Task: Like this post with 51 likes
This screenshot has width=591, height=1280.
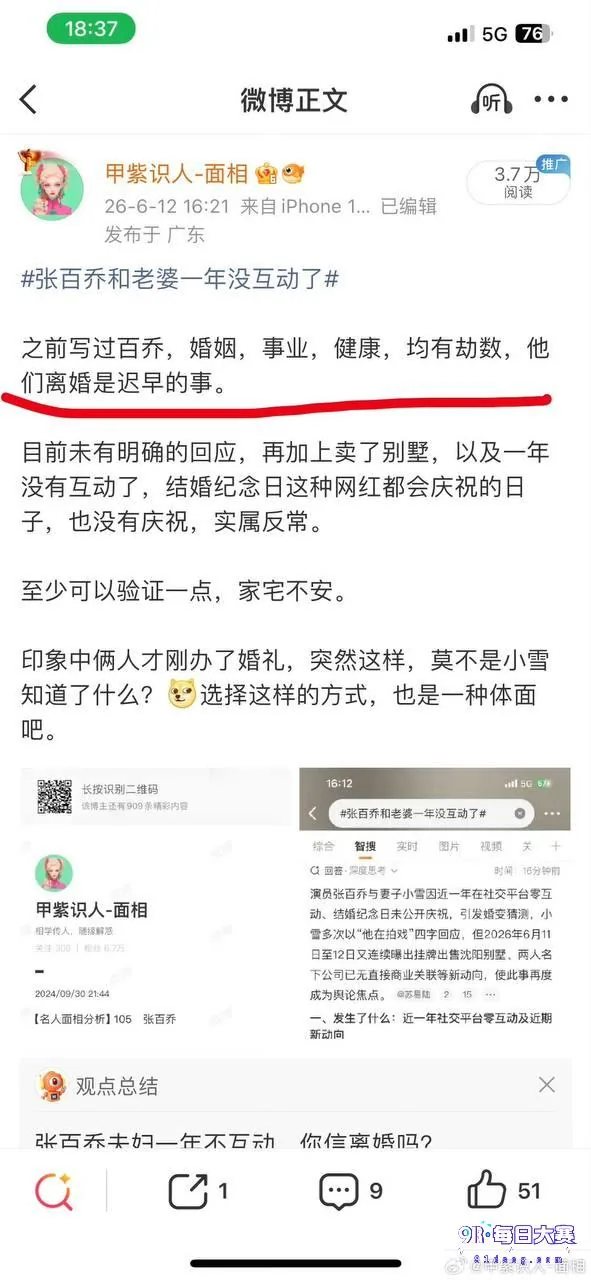Action: click(504, 1191)
